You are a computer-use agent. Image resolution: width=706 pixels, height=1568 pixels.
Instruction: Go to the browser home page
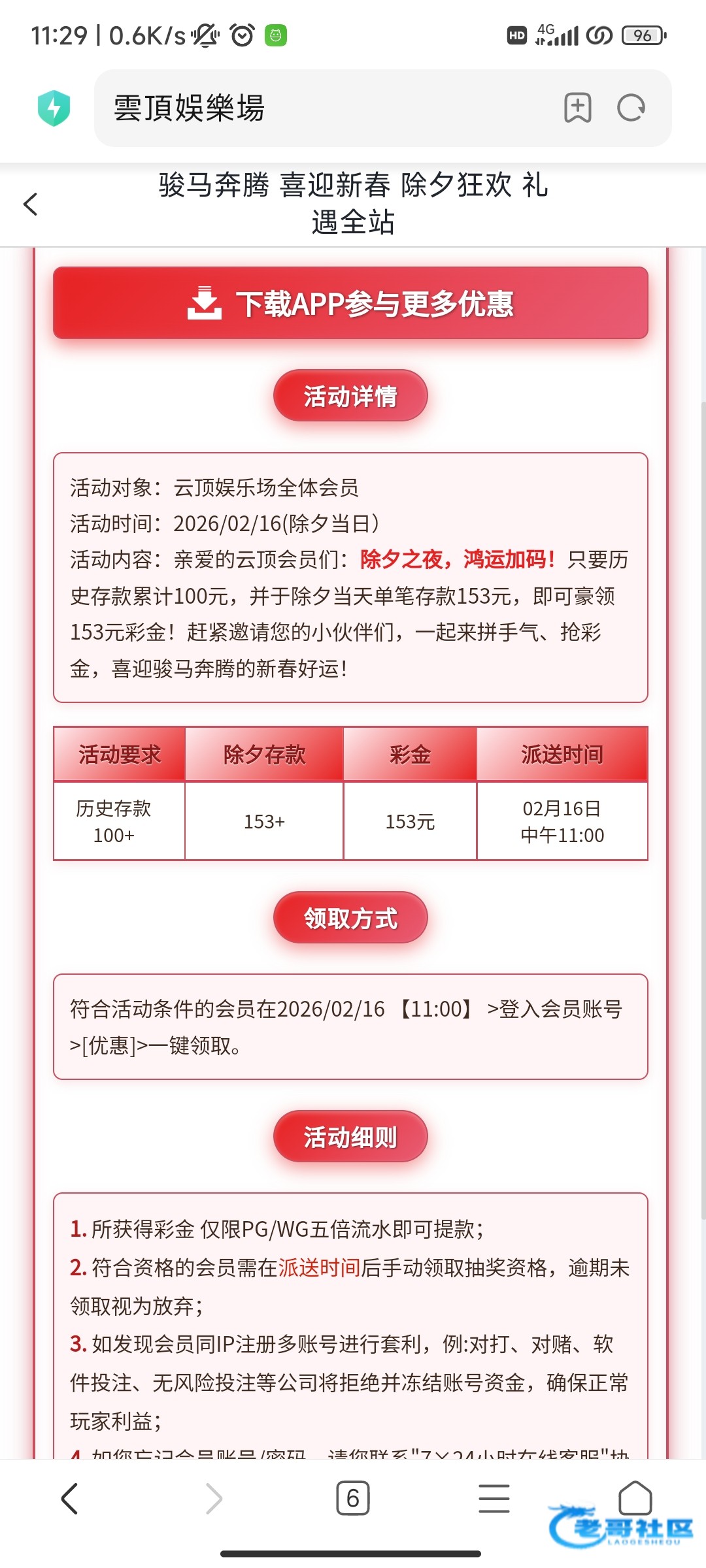(635, 1497)
